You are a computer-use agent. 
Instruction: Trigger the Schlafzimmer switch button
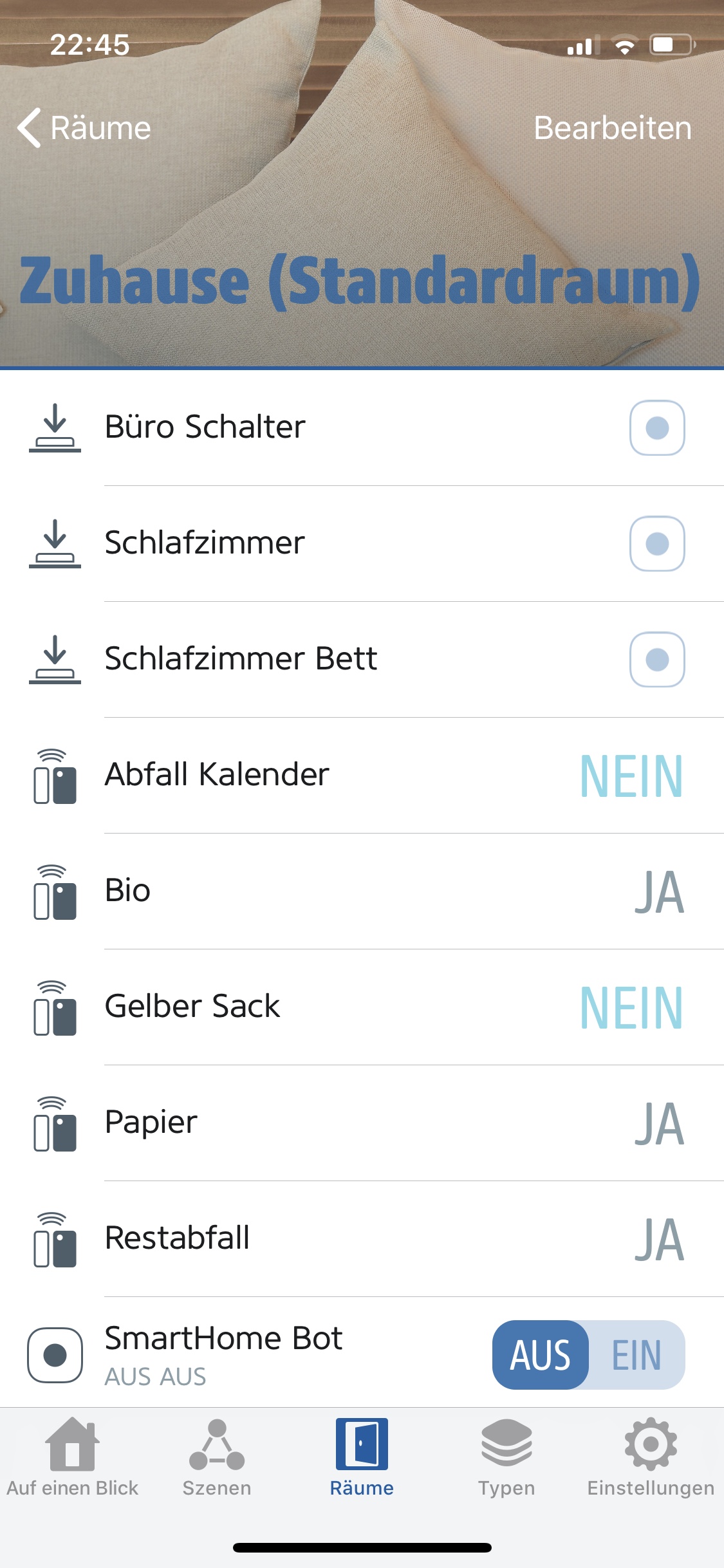coord(656,544)
